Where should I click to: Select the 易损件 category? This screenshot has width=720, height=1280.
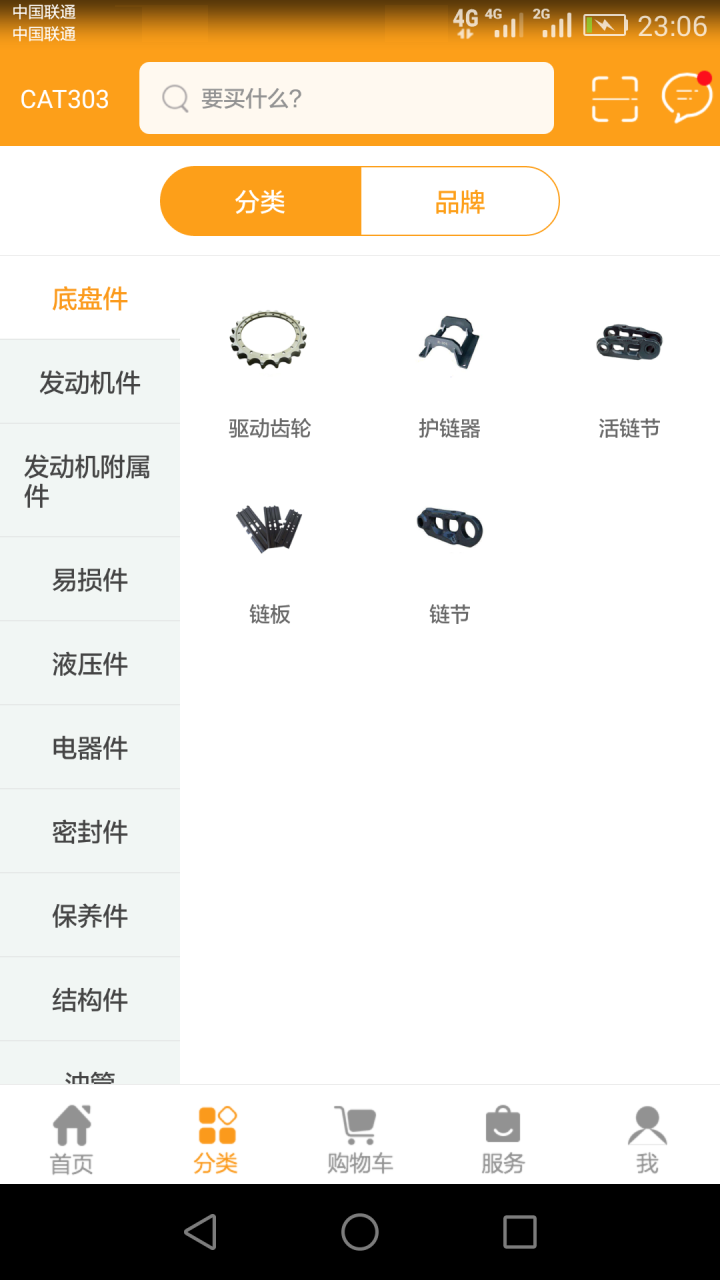90,580
